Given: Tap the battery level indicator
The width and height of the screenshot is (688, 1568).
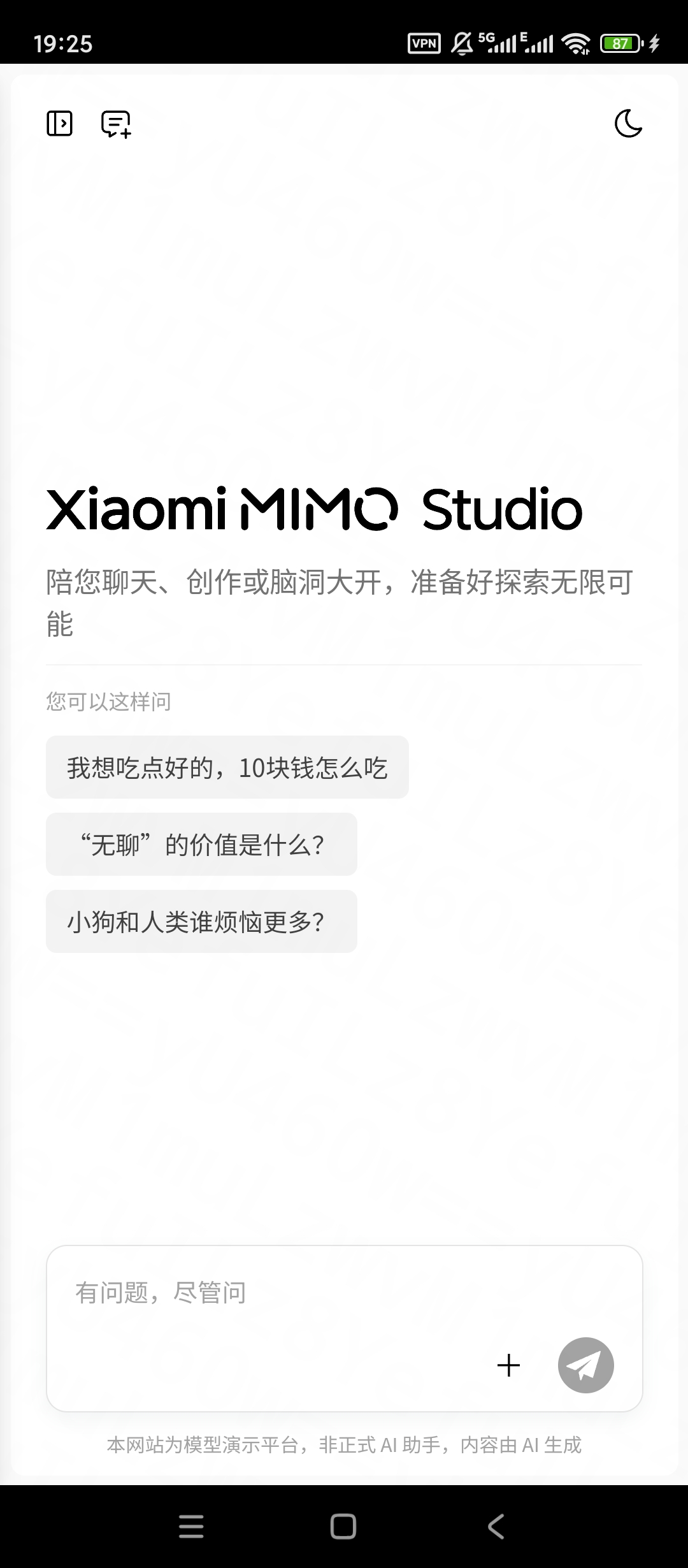Looking at the screenshot, I should (617, 43).
